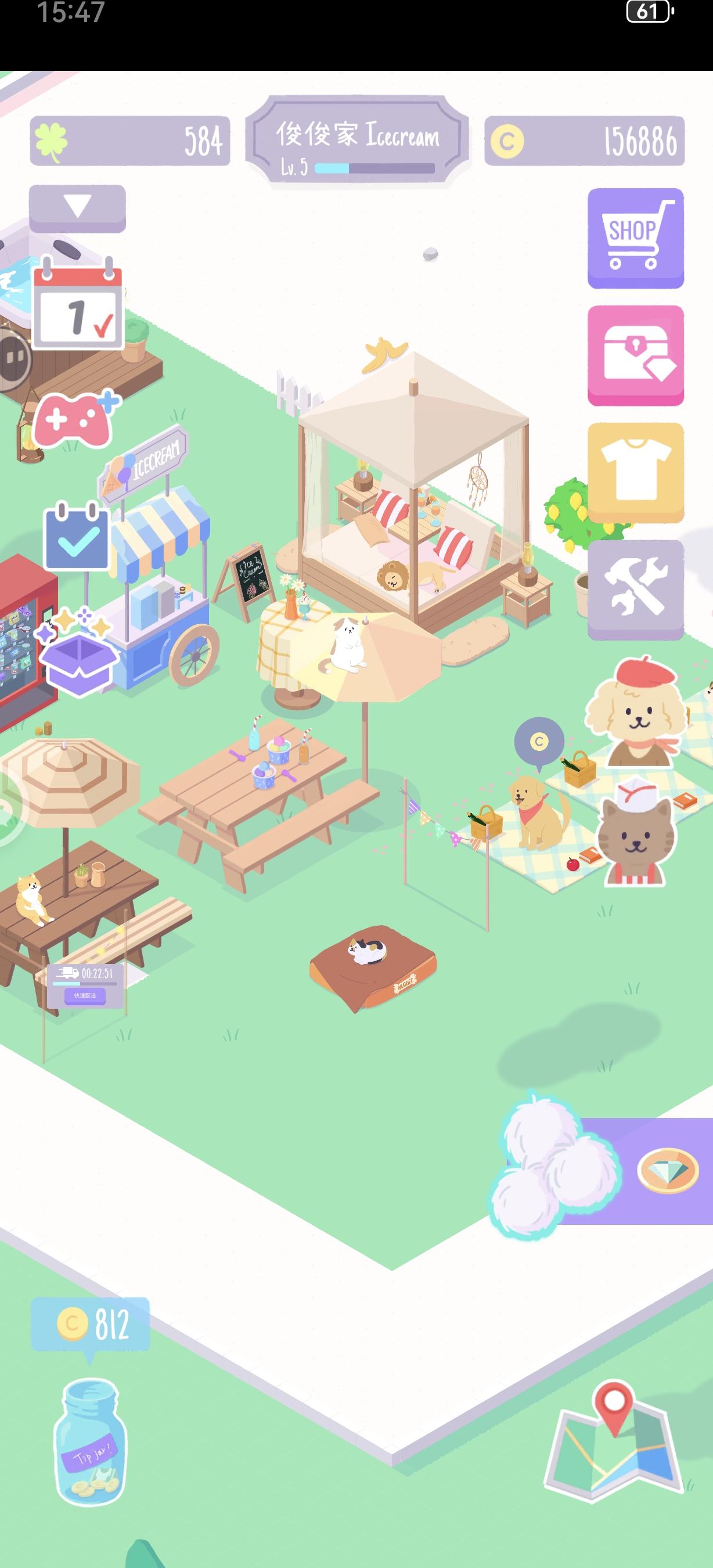The width and height of the screenshot is (713, 1568).
Task: Collect the coin bubble above the dog
Action: tap(539, 743)
